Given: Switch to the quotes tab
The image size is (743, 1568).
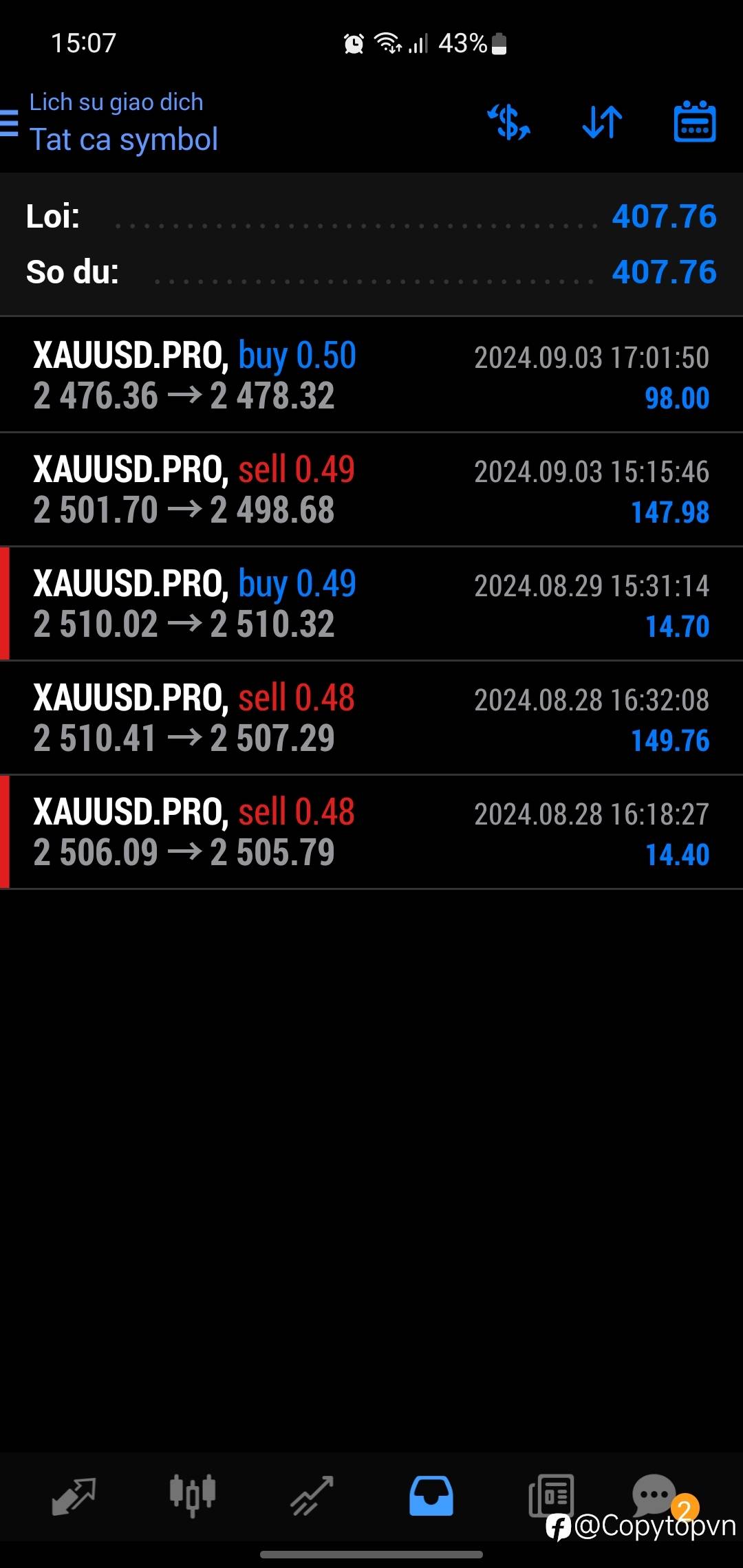Looking at the screenshot, I should tap(74, 1495).
